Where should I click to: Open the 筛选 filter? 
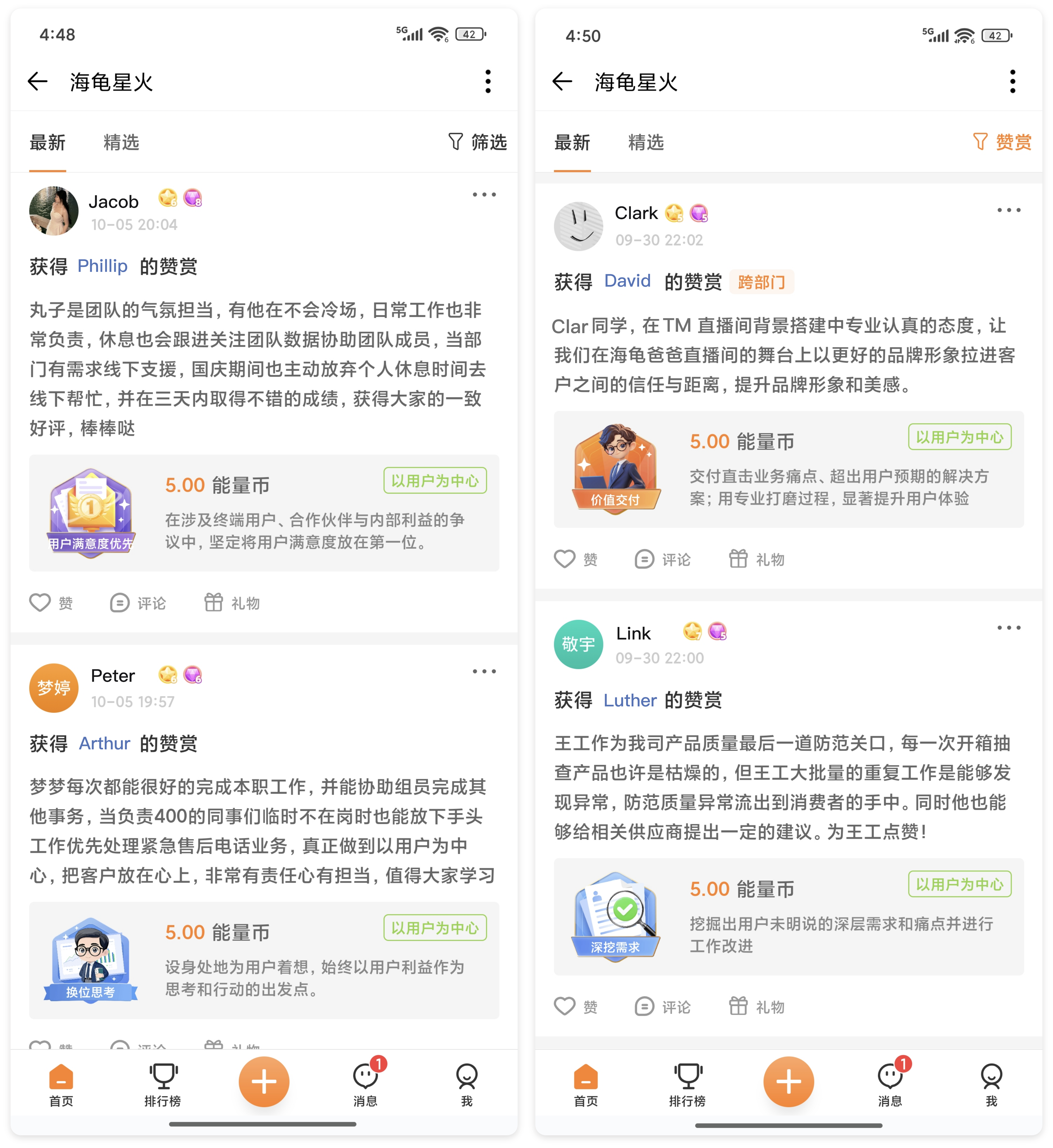click(x=478, y=142)
